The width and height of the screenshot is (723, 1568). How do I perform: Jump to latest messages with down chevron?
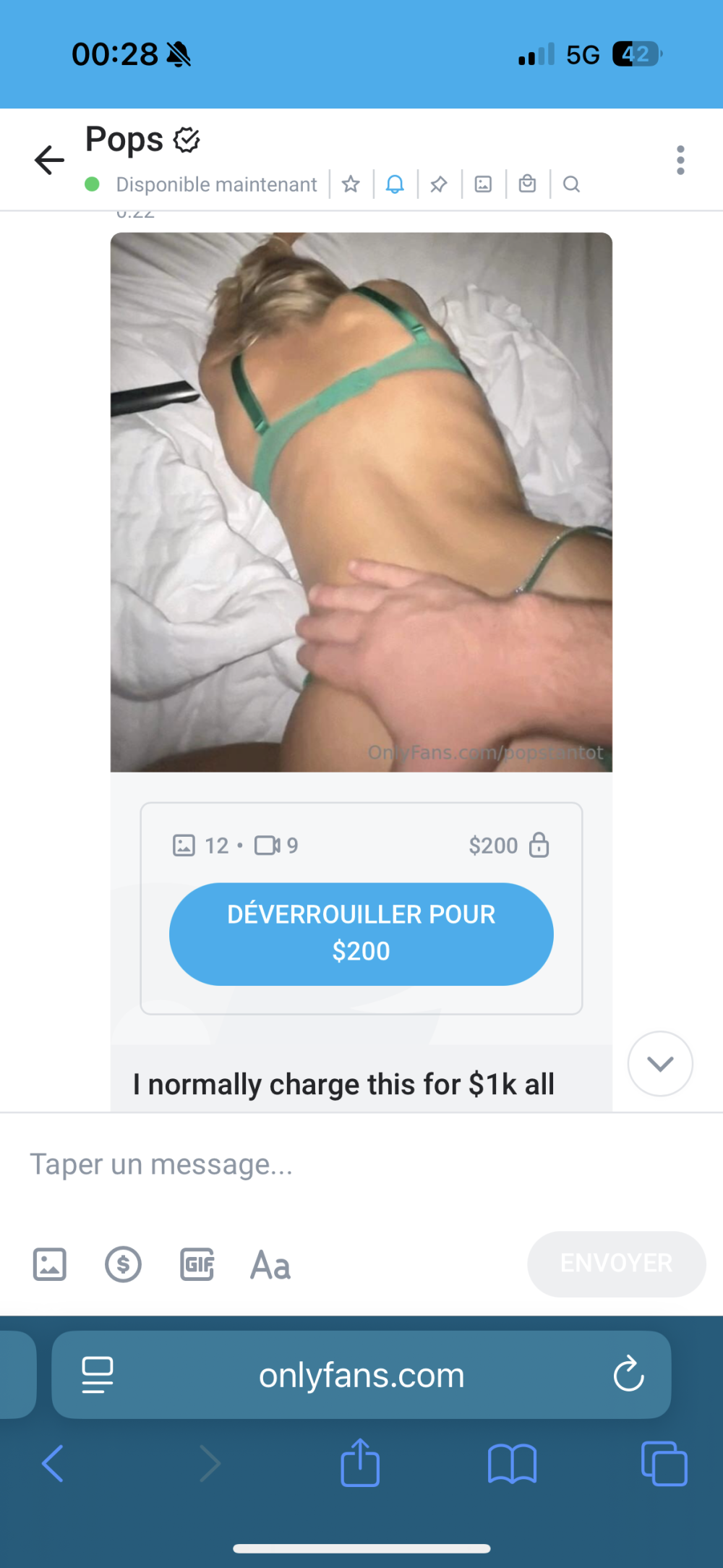(x=660, y=1063)
